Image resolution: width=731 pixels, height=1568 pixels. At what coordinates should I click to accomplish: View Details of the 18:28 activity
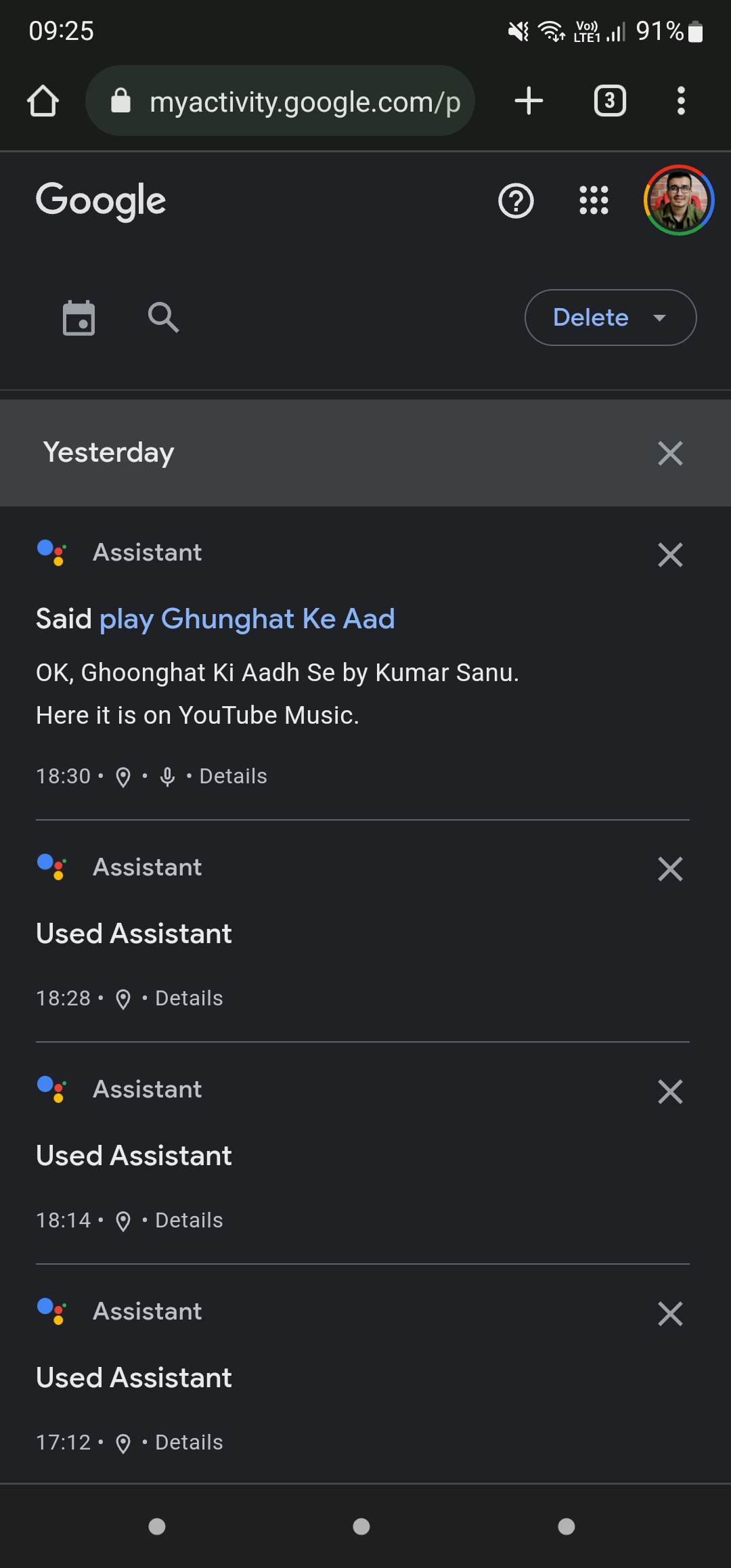[x=190, y=998]
